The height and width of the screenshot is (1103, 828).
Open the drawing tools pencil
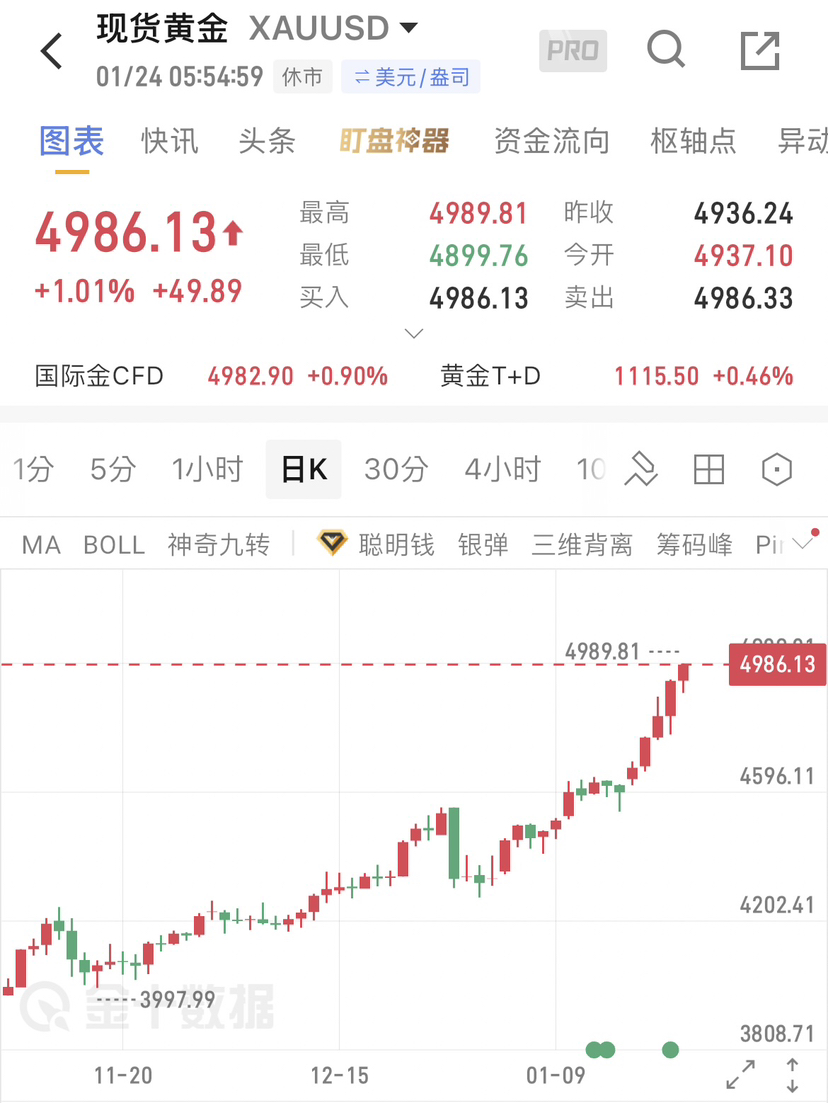(641, 468)
